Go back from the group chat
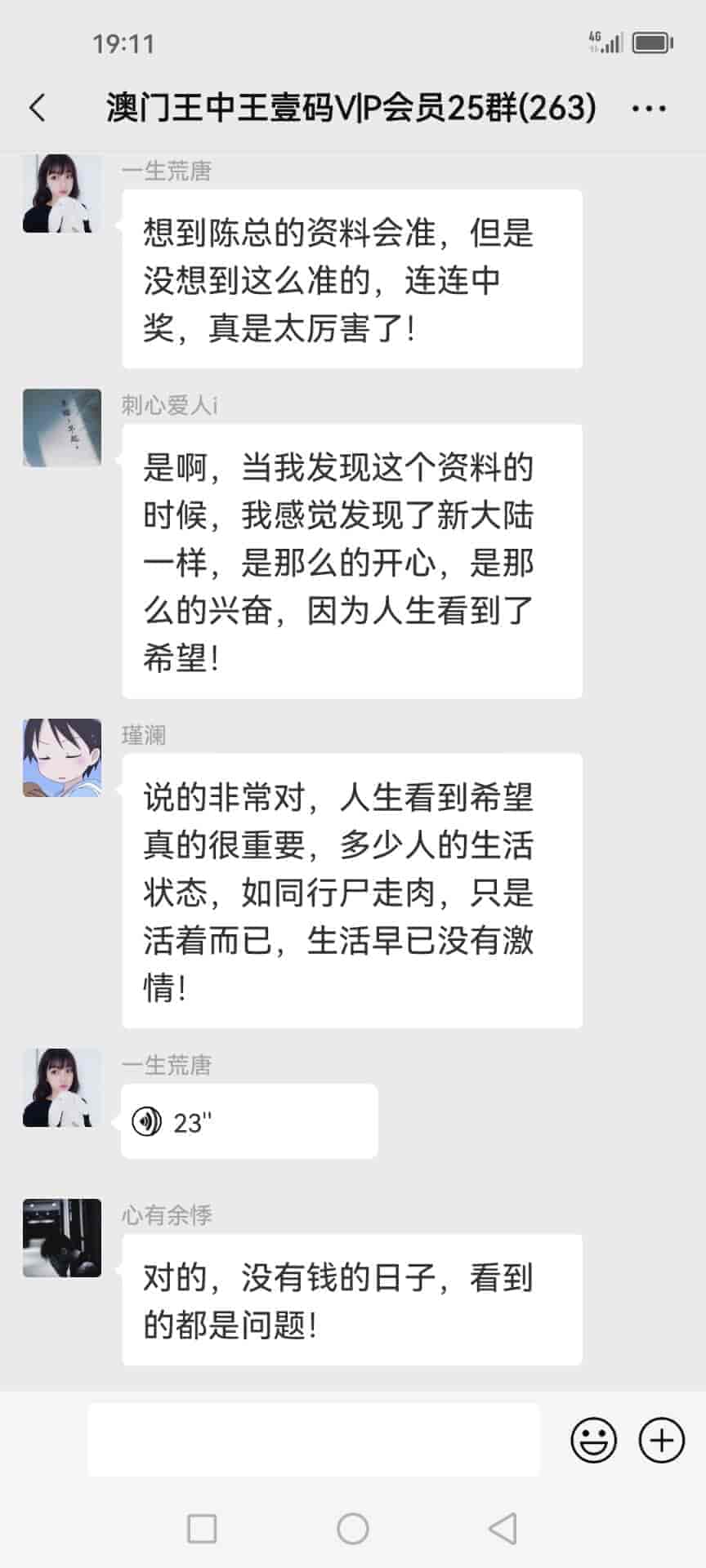Image resolution: width=706 pixels, height=1568 pixels. [38, 108]
